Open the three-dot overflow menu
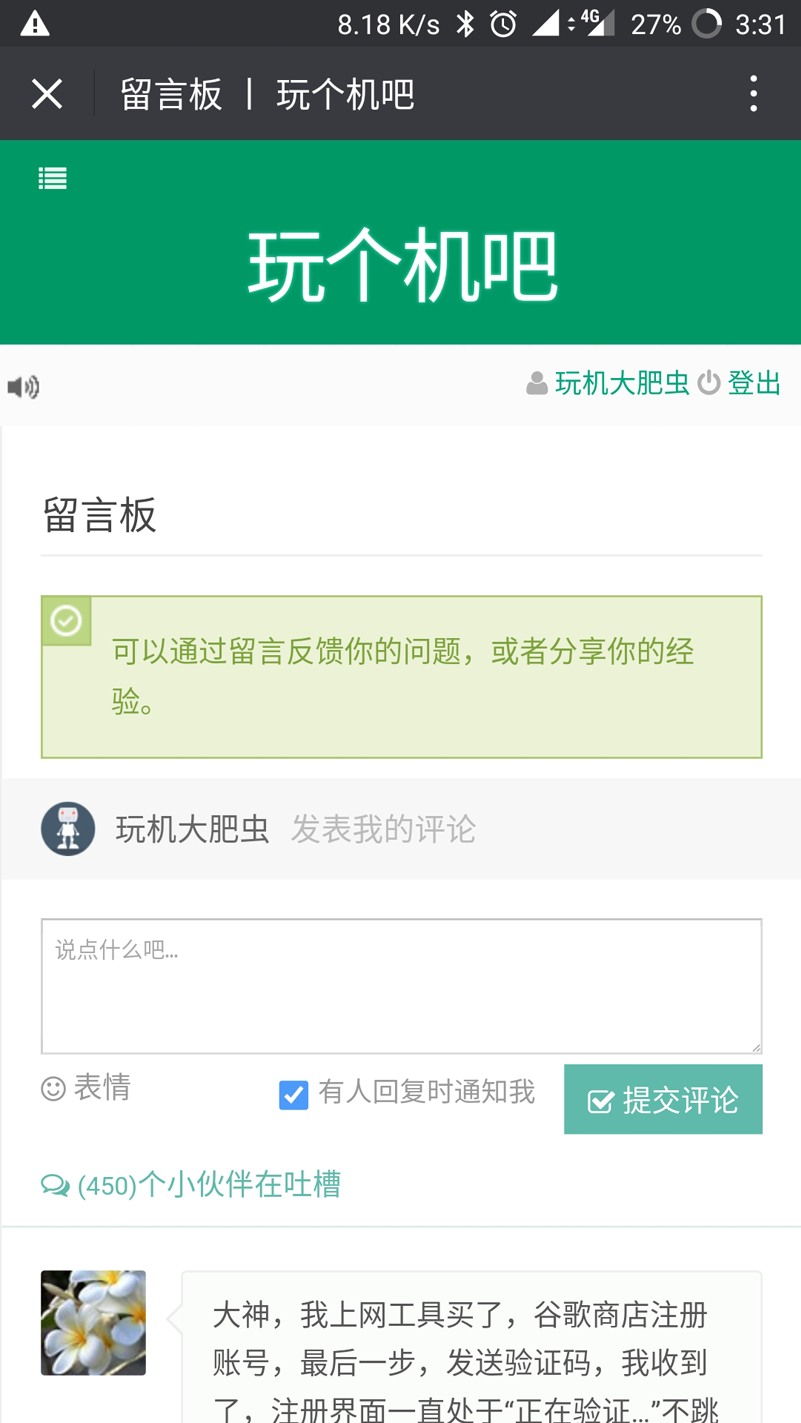801x1423 pixels. pyautogui.click(x=753, y=94)
